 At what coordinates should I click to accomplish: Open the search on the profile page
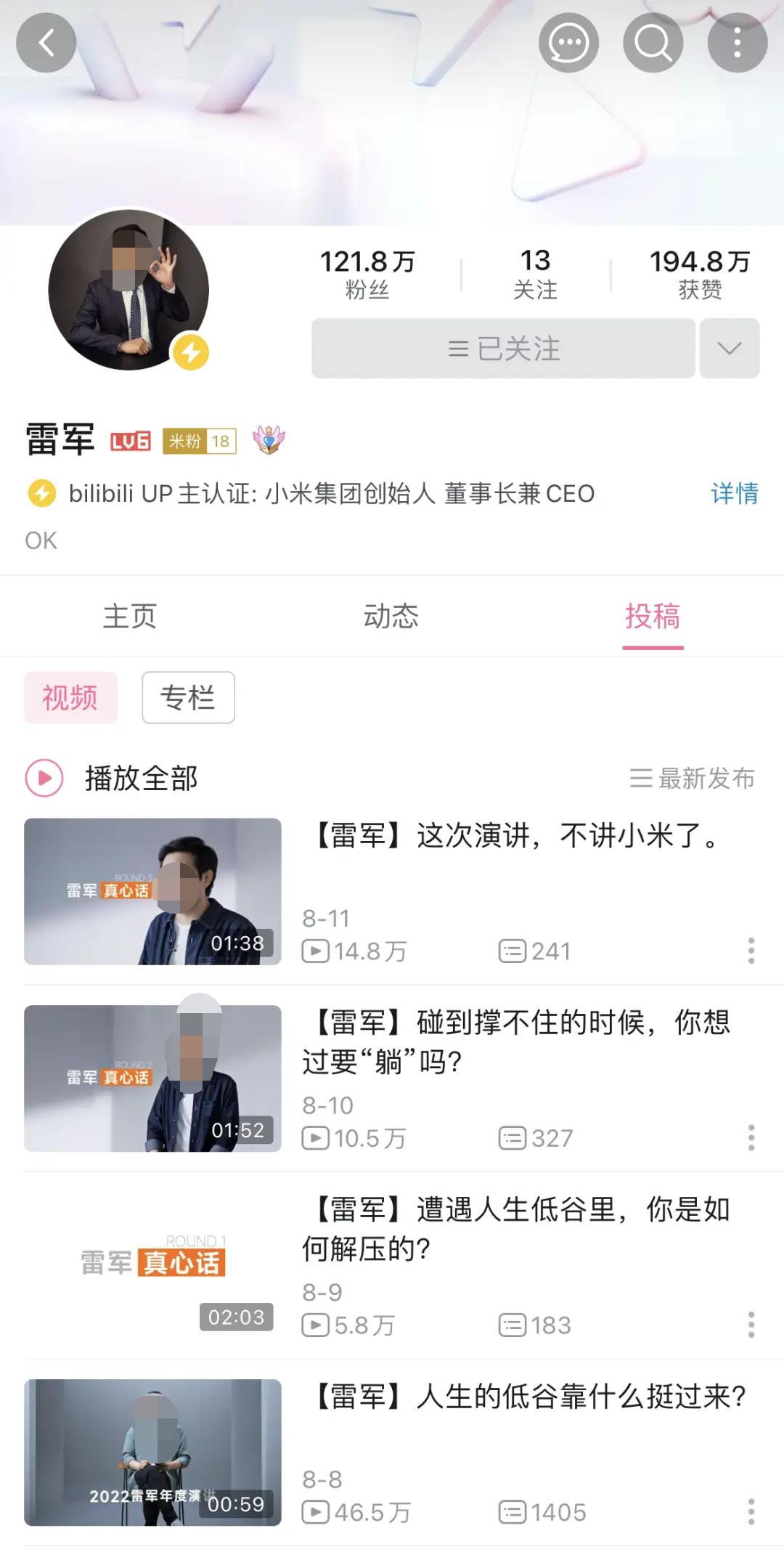[x=652, y=44]
